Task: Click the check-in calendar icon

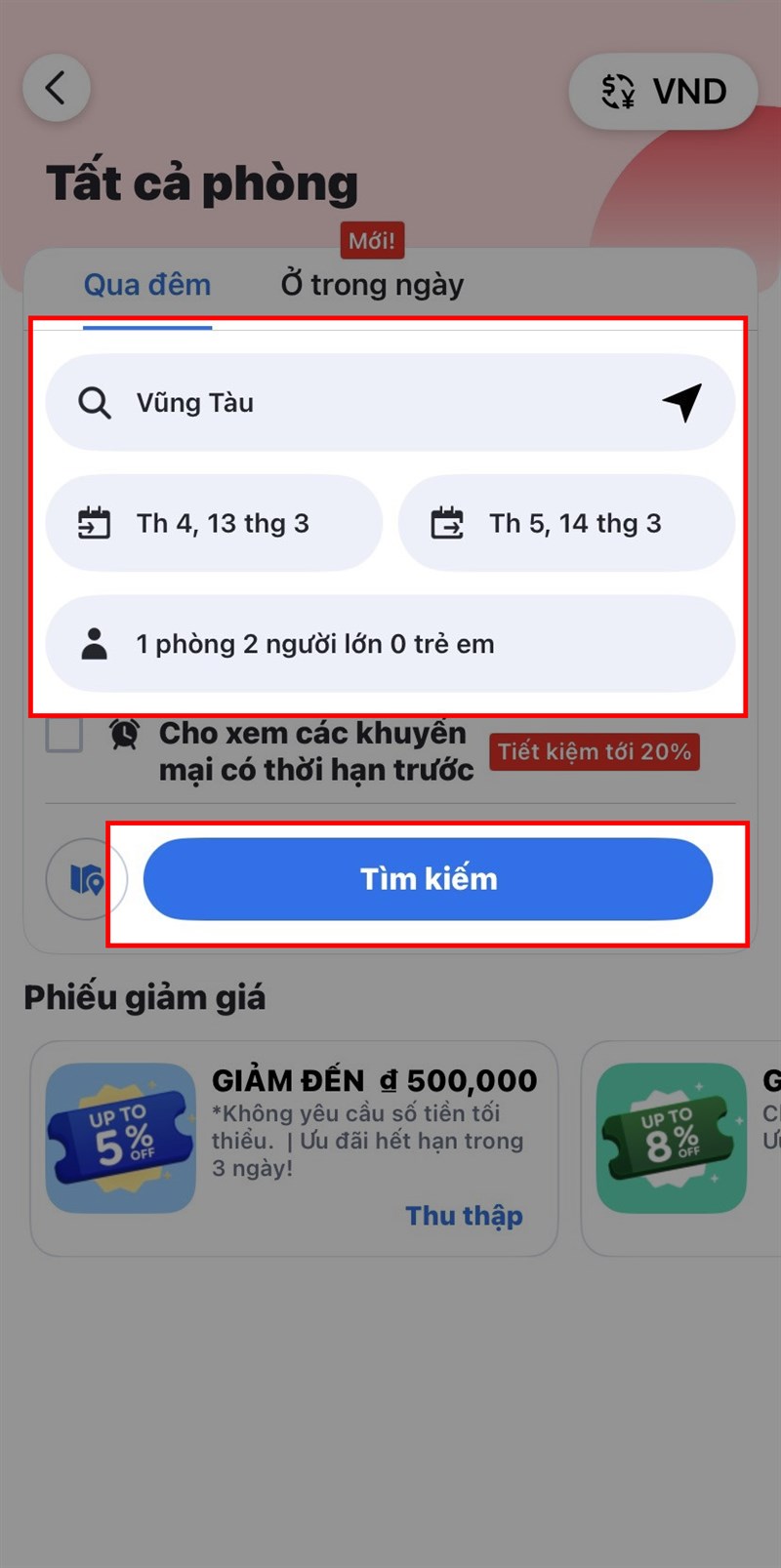Action: pyautogui.click(x=95, y=523)
